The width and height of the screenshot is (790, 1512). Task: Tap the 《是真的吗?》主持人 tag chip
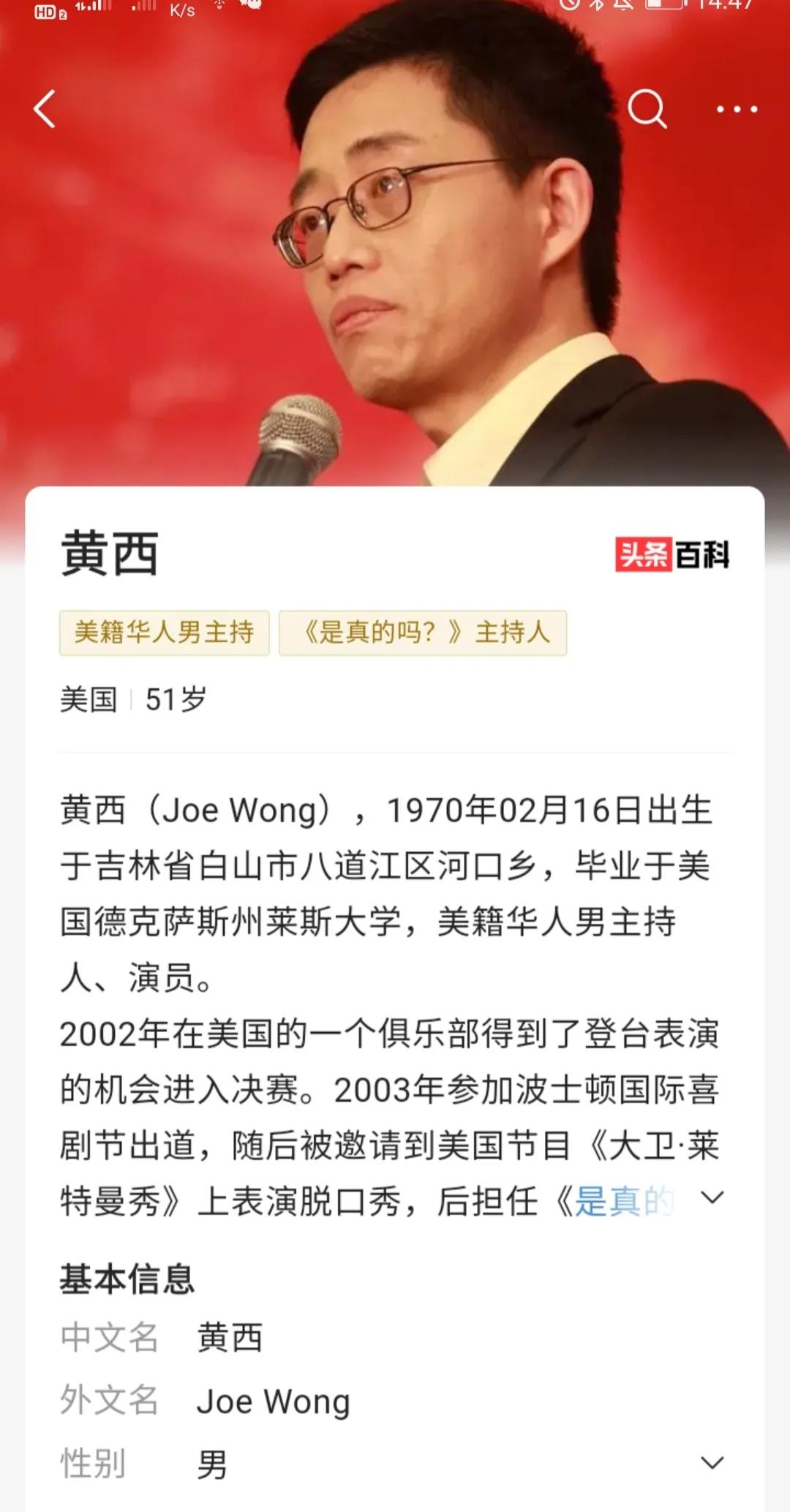tap(423, 632)
